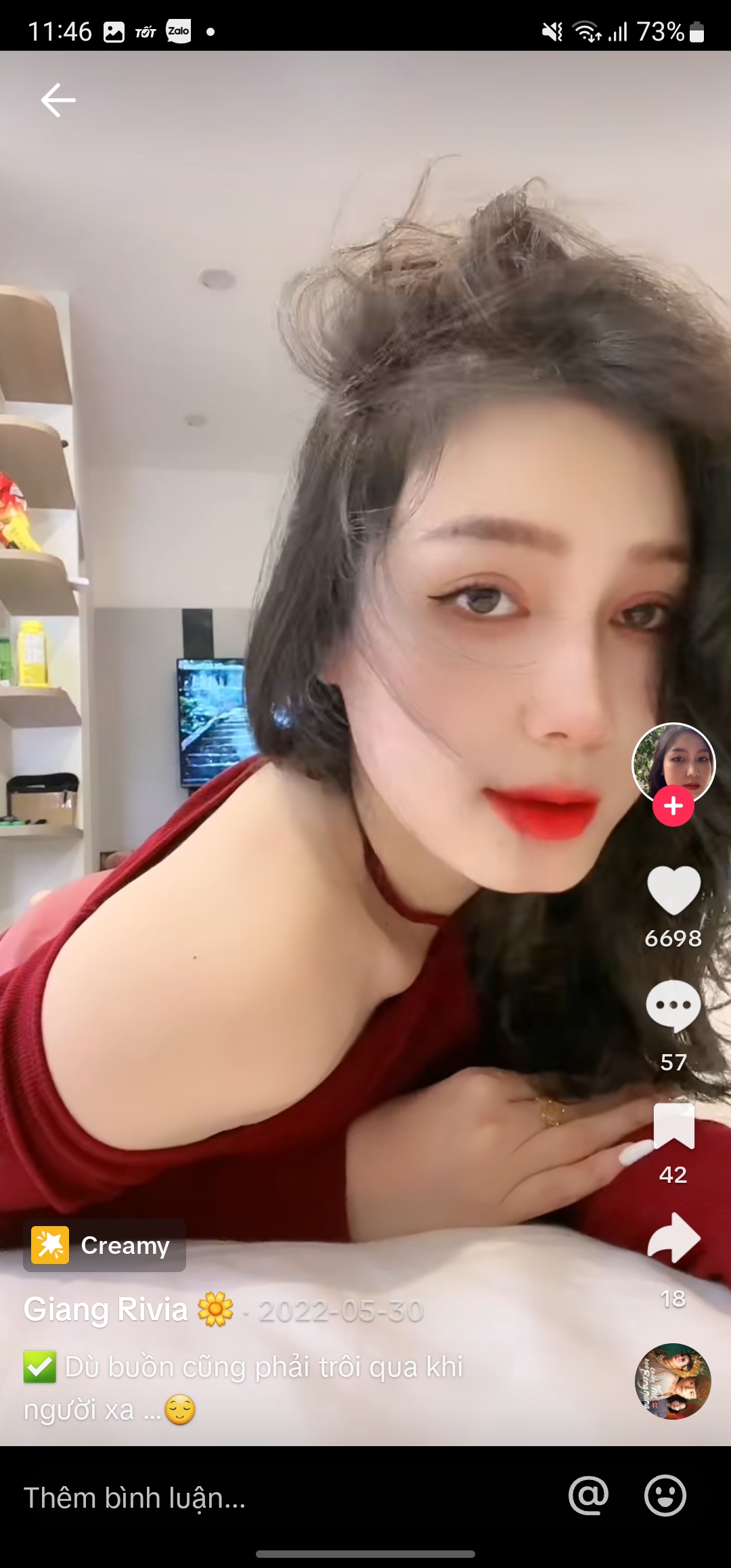Open the spinning sound disc
Viewport: 731px width, 1568px height.
673,1381
